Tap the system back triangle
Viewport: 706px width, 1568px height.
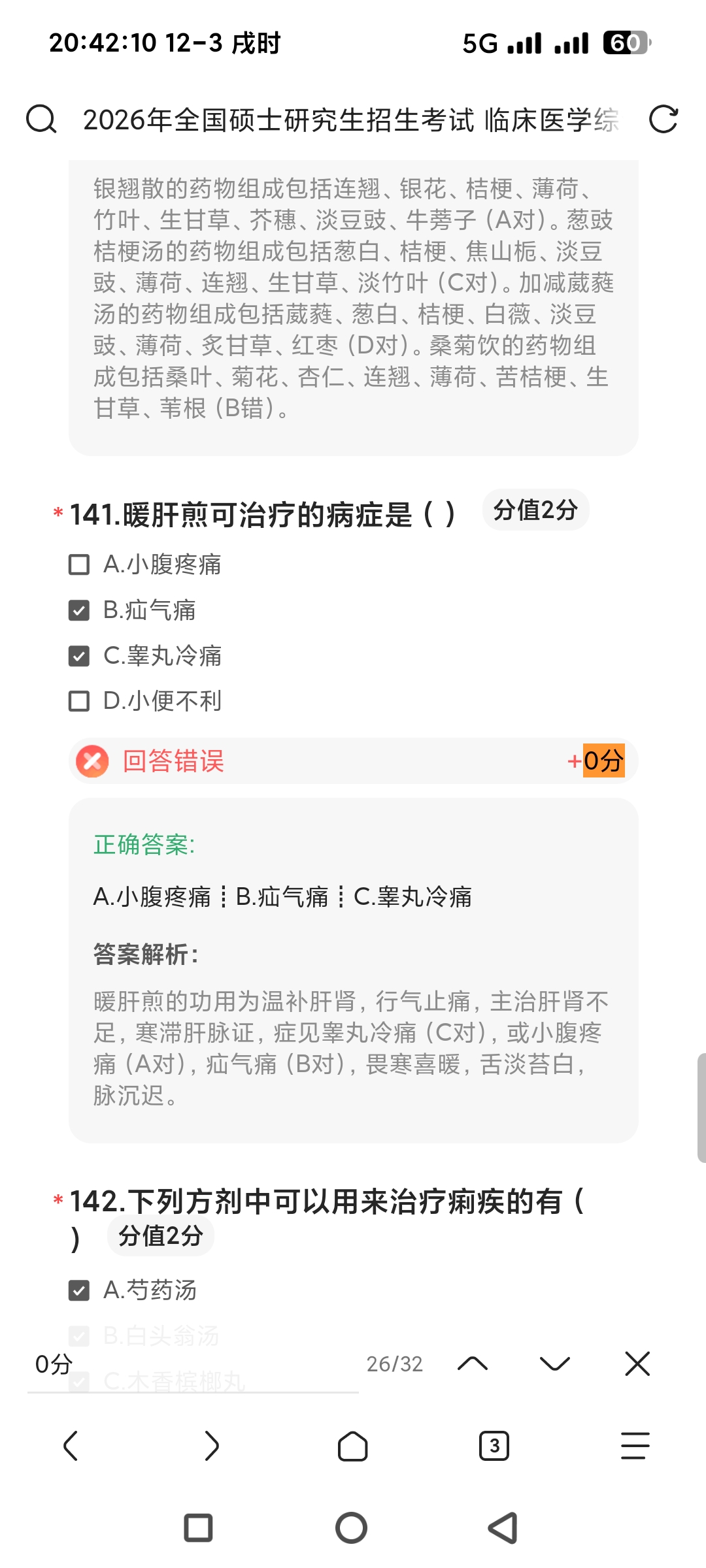[x=503, y=1528]
